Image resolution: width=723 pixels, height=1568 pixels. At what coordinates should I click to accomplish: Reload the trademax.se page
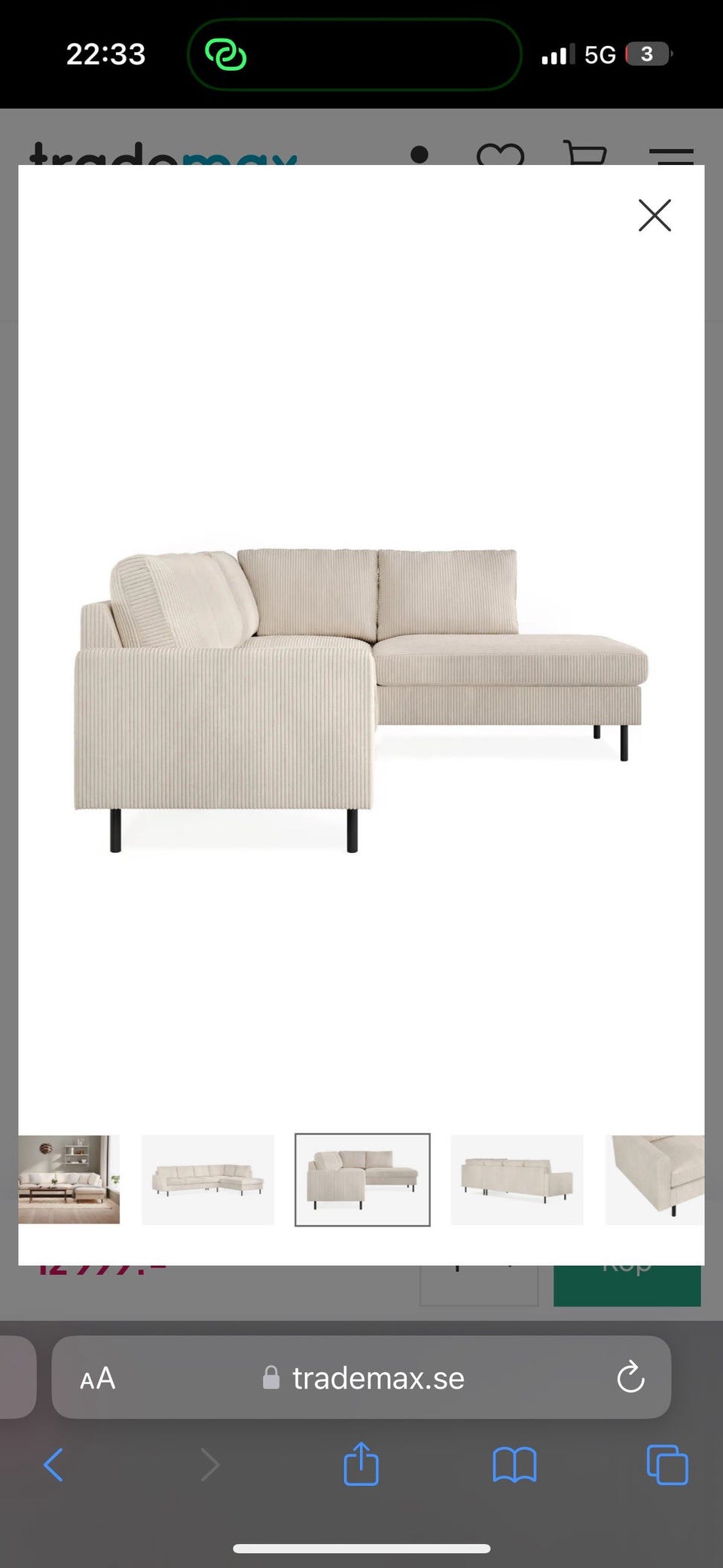click(x=630, y=1377)
